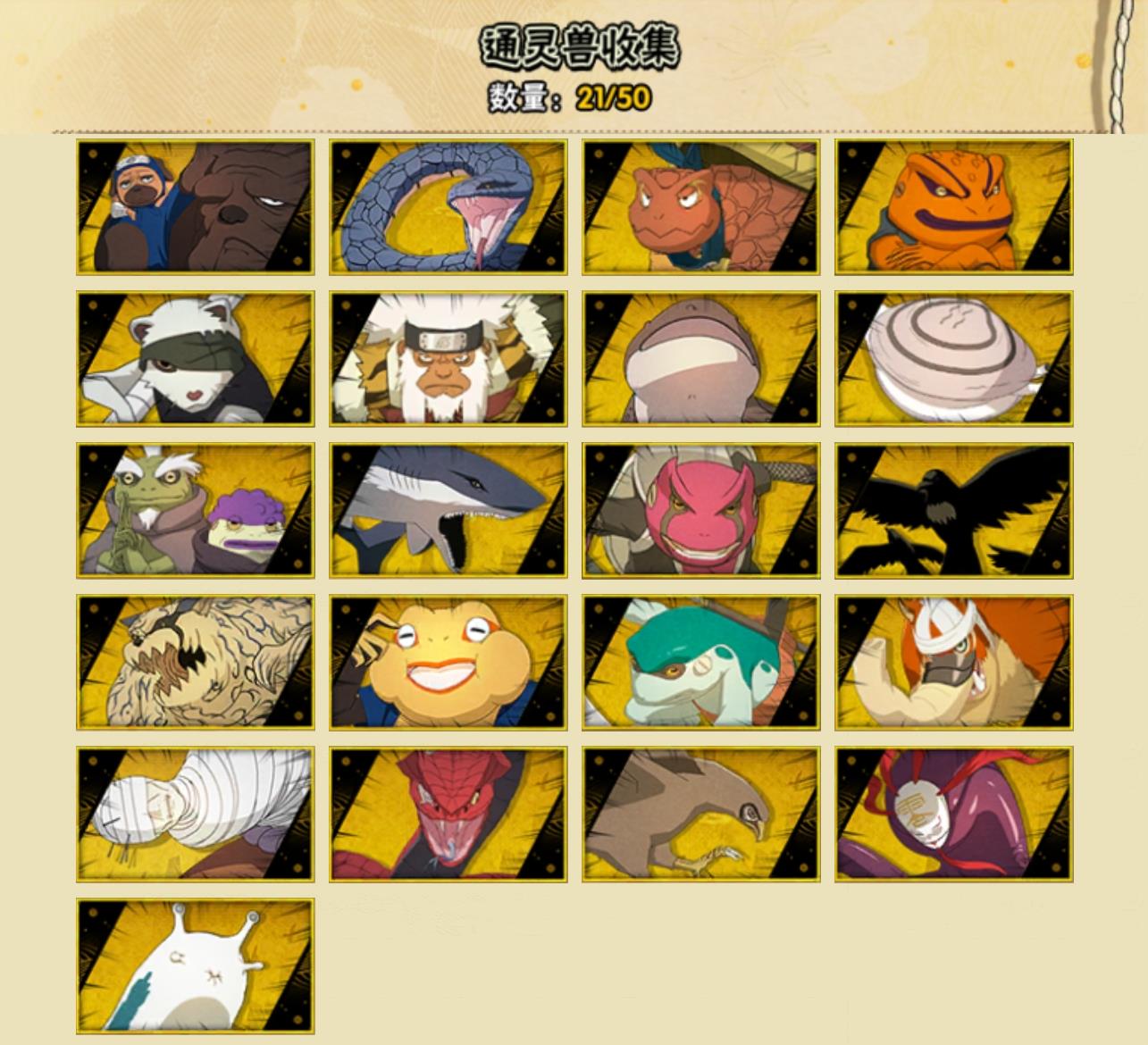Open the purple masked creature card
Viewport: 1148px width, 1045px height.
953,815
